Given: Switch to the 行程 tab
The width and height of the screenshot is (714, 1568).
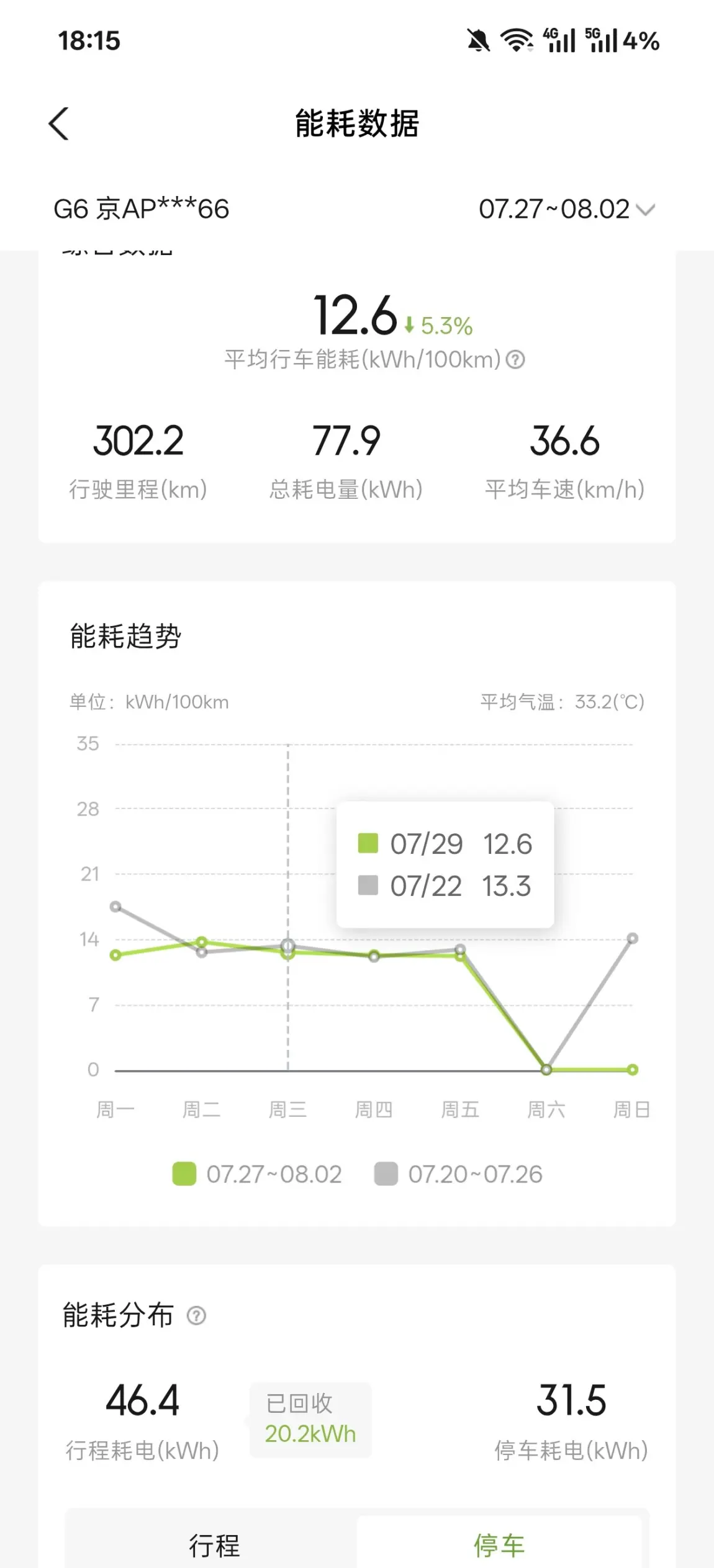Looking at the screenshot, I should (x=213, y=1544).
